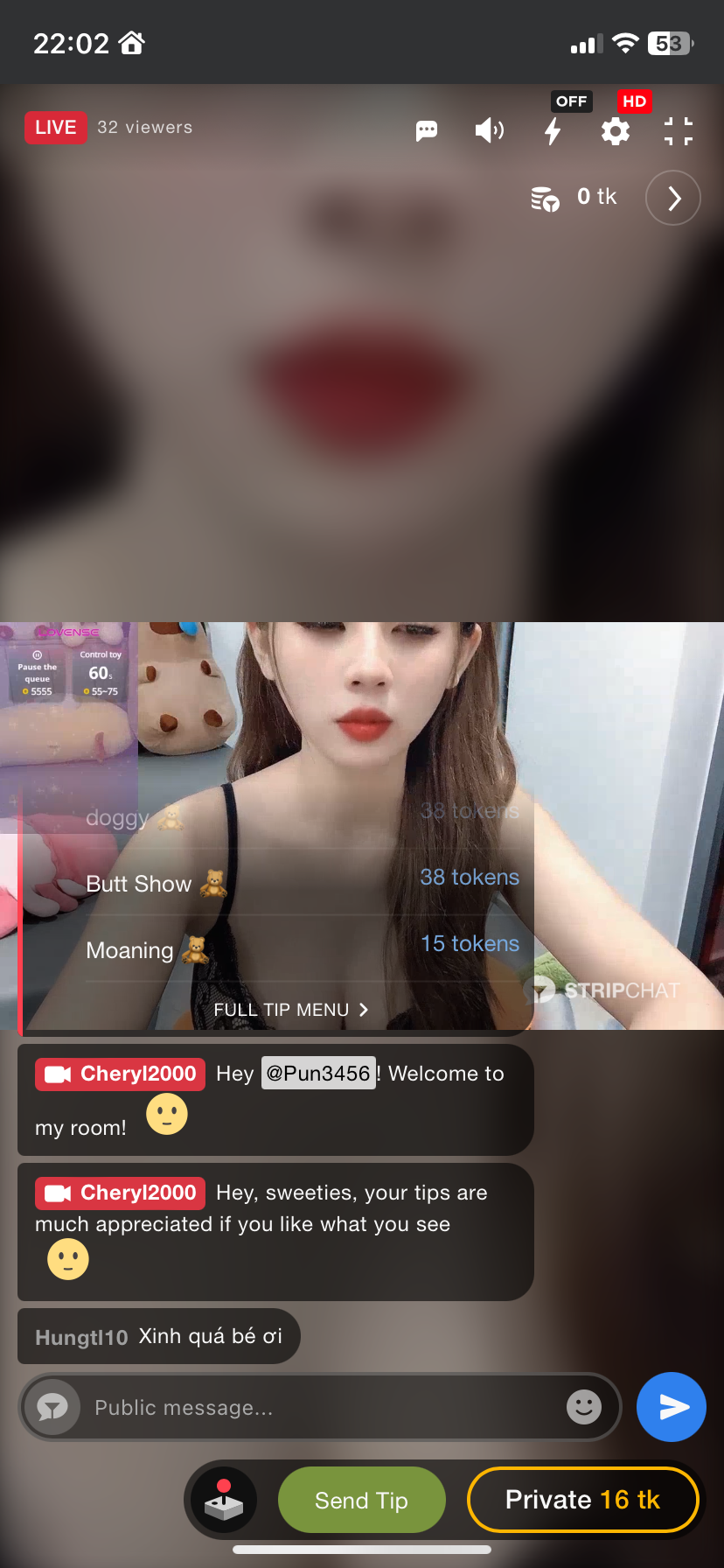
Task: Start a Private show for 16 tk
Action: click(583, 1500)
